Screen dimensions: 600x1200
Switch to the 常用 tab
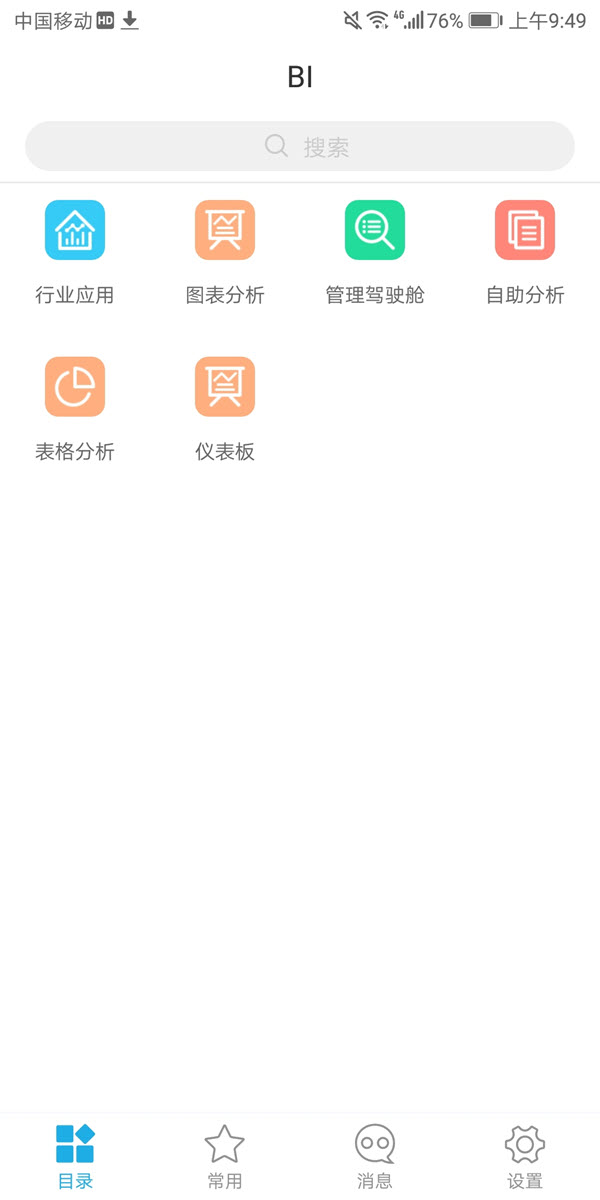[225, 1156]
